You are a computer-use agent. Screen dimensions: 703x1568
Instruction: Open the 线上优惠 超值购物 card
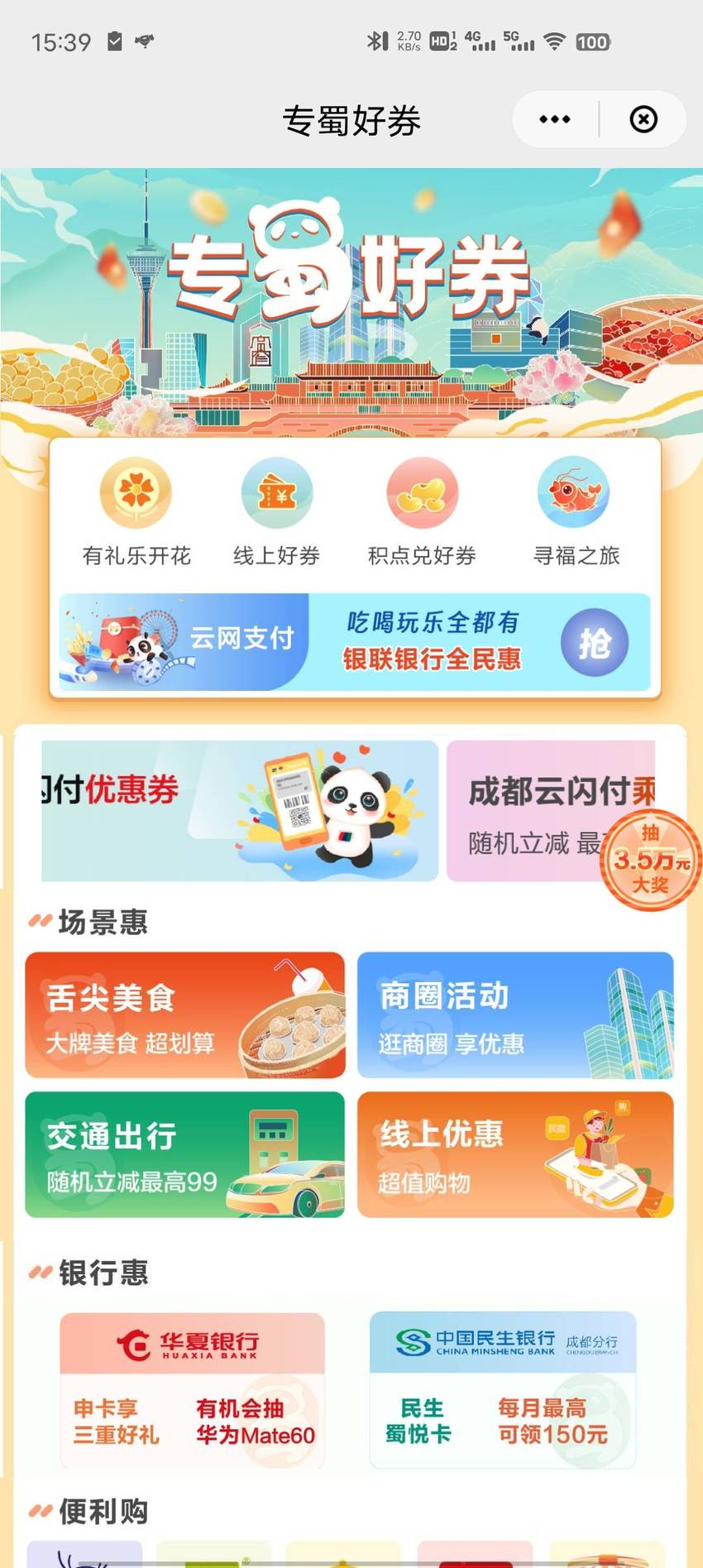click(x=515, y=1154)
